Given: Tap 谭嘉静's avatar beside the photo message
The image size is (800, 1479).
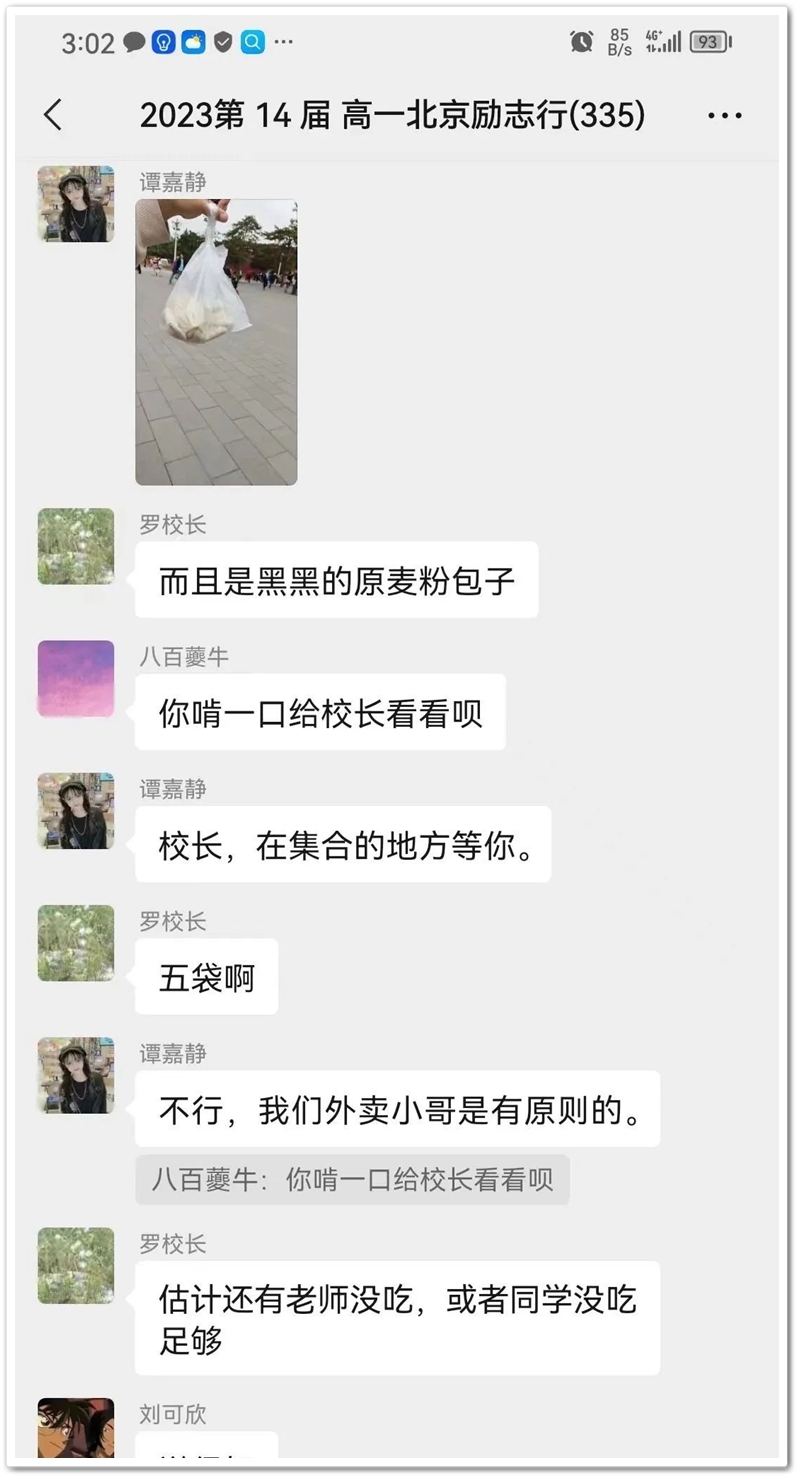Looking at the screenshot, I should click(76, 204).
